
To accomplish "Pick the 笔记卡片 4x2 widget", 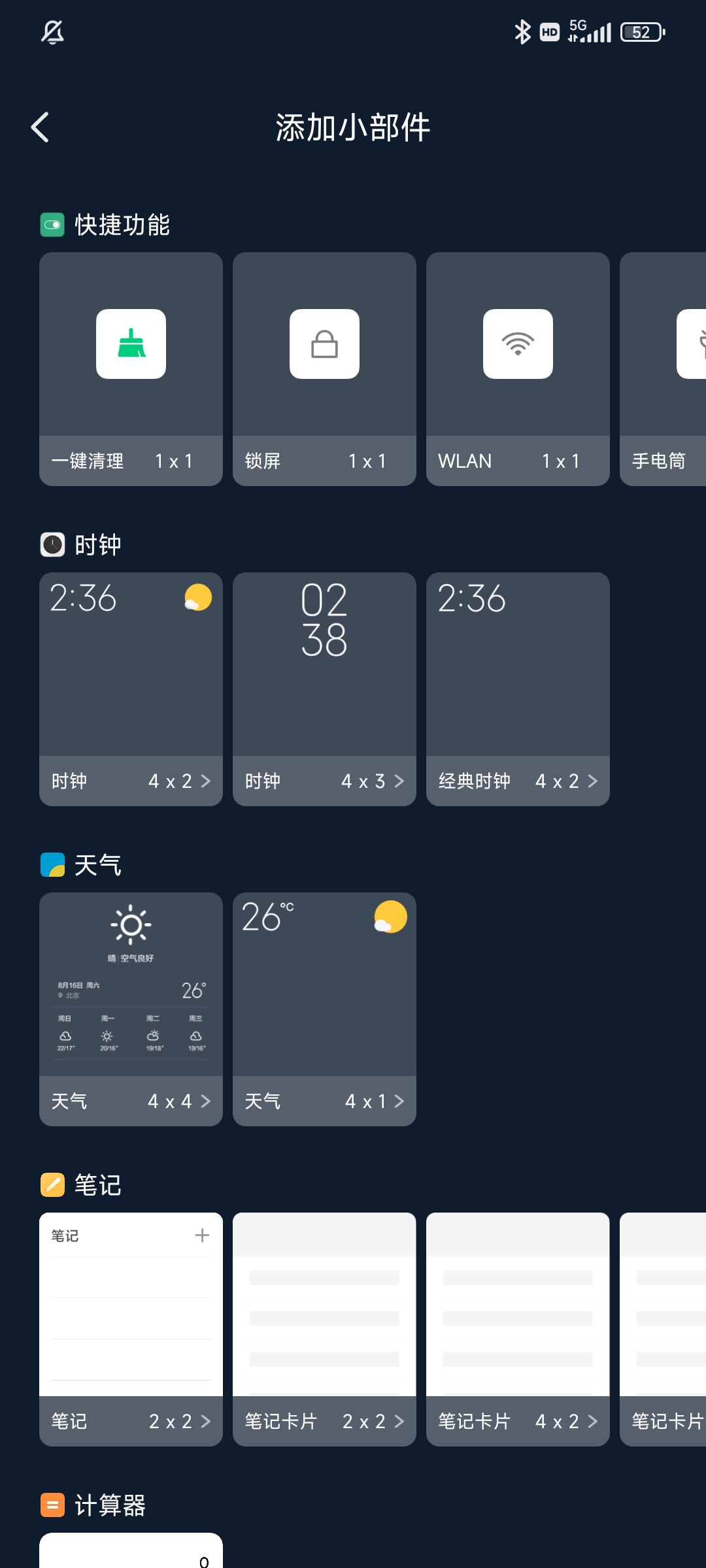I will [x=518, y=1329].
